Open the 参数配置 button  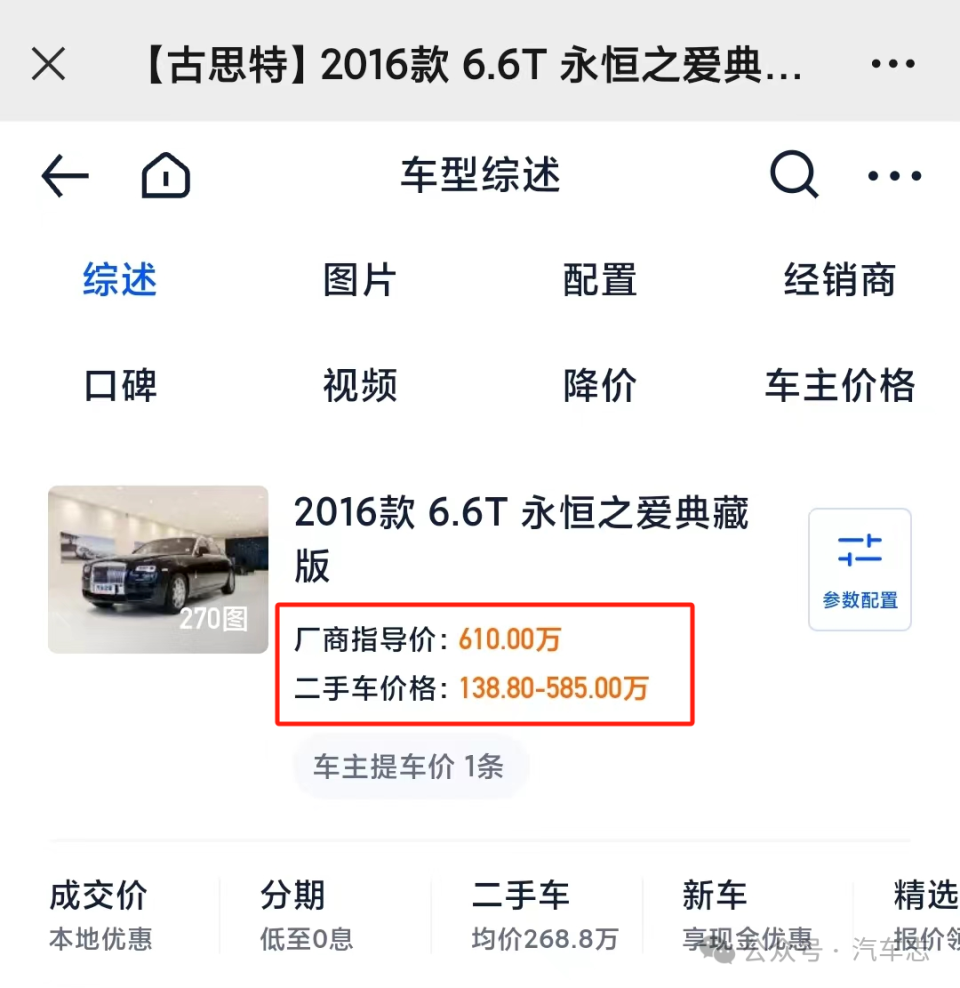pyautogui.click(x=859, y=569)
